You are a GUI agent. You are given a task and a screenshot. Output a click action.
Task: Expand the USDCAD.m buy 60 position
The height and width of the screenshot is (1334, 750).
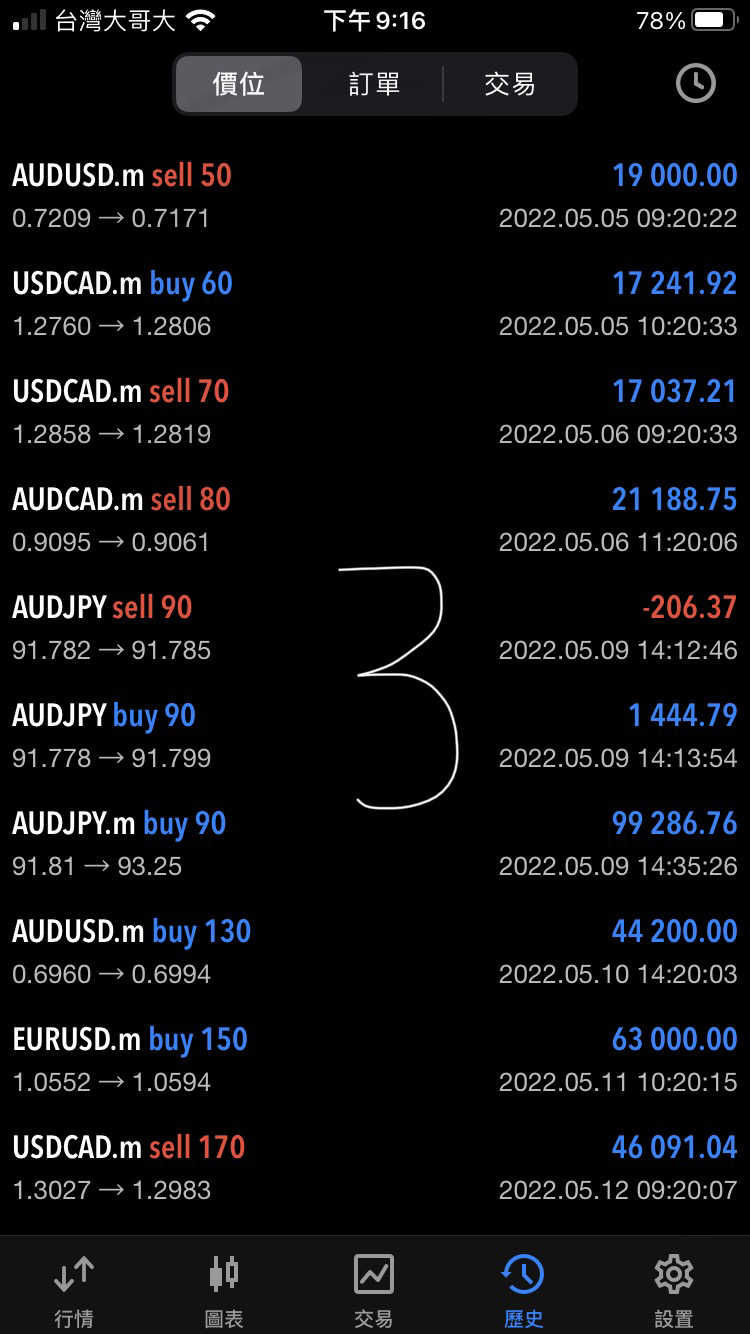374,304
